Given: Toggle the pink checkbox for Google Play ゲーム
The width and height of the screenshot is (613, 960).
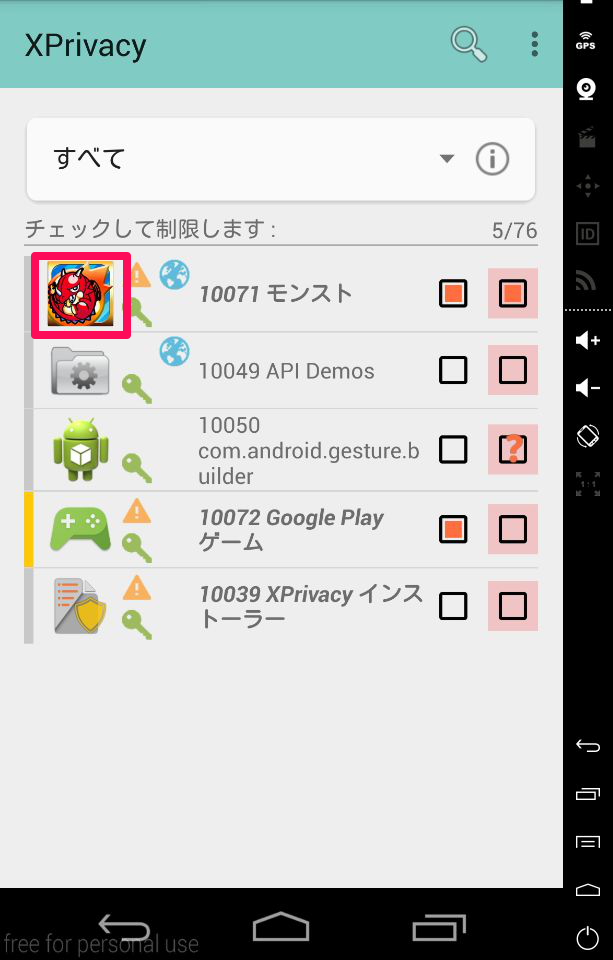Looking at the screenshot, I should [512, 529].
